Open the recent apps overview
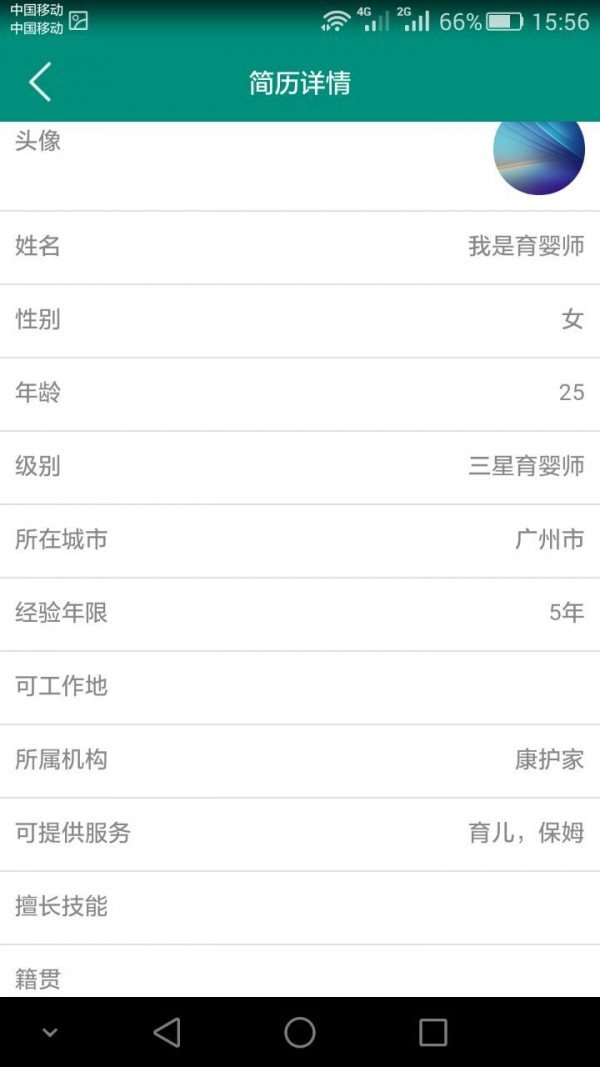This screenshot has height=1067, width=600. pyautogui.click(x=433, y=1032)
